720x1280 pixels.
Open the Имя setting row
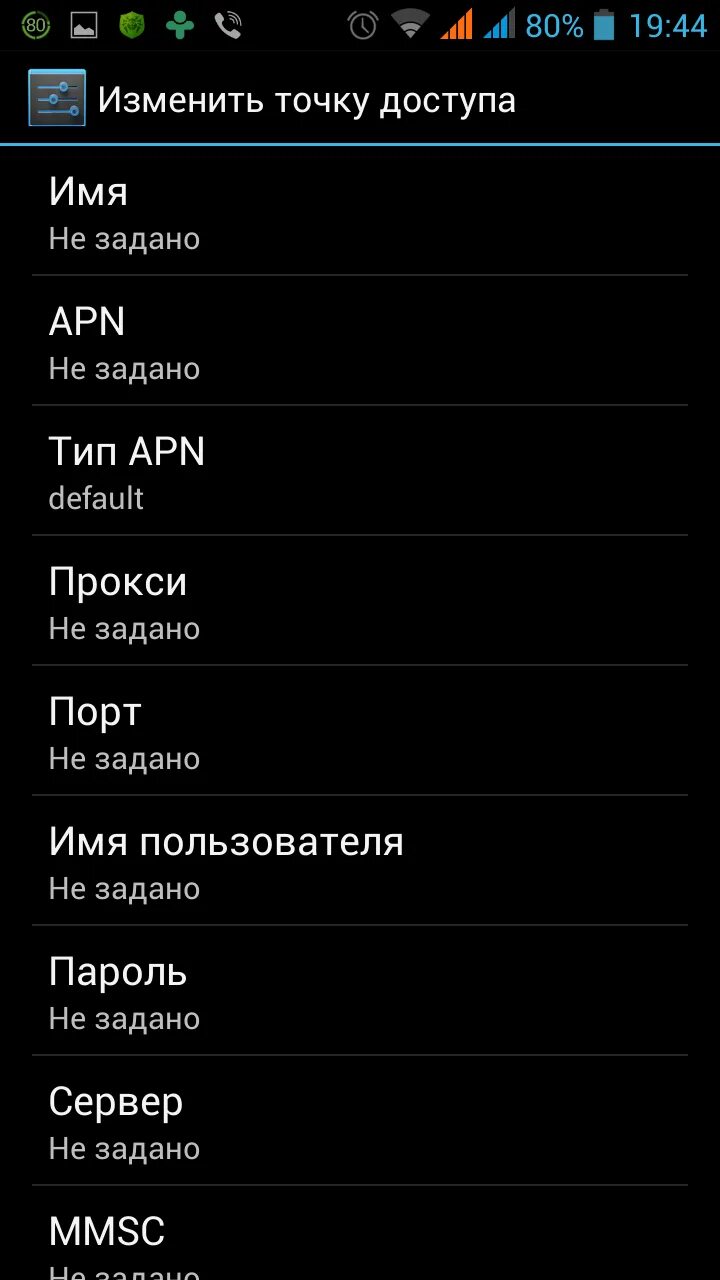click(x=360, y=211)
